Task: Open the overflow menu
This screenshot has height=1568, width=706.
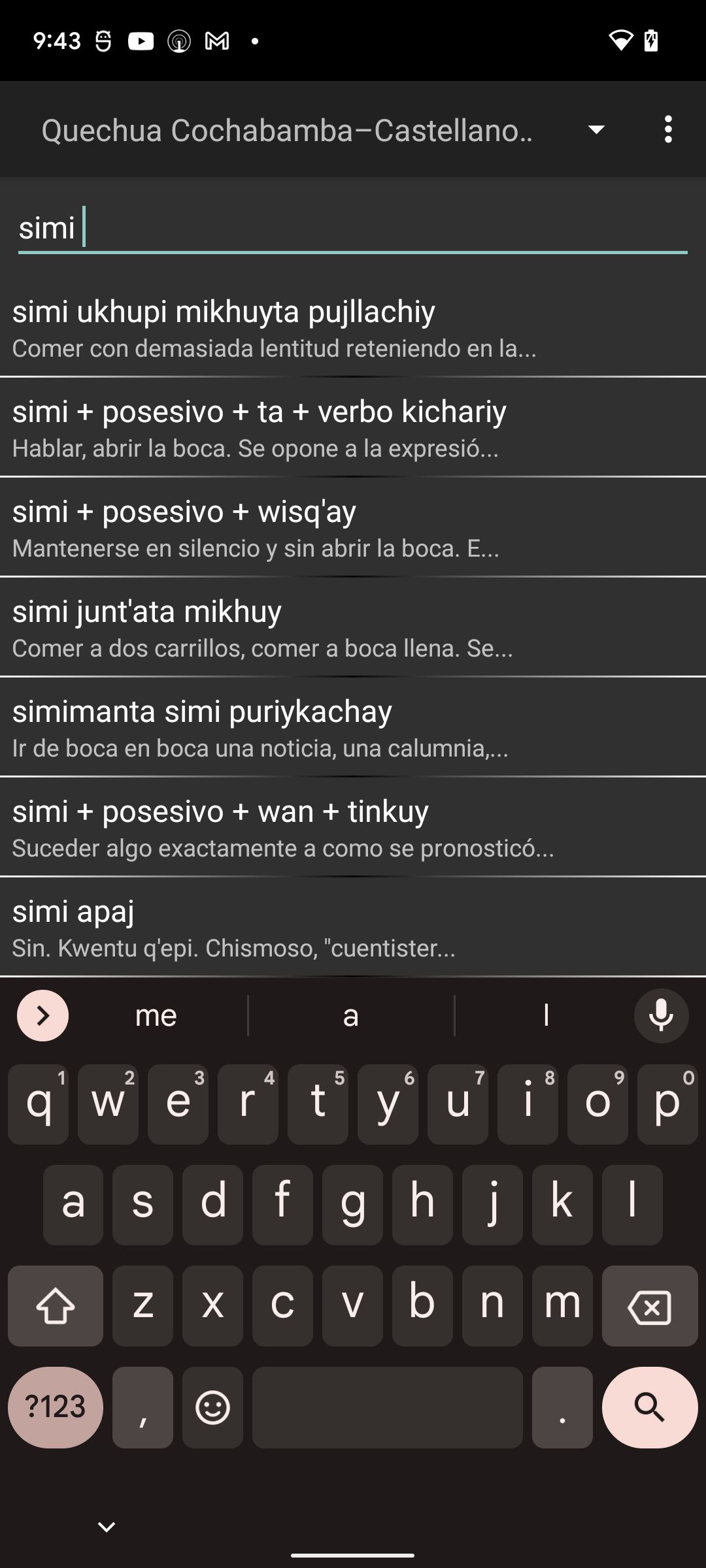Action: (x=667, y=130)
